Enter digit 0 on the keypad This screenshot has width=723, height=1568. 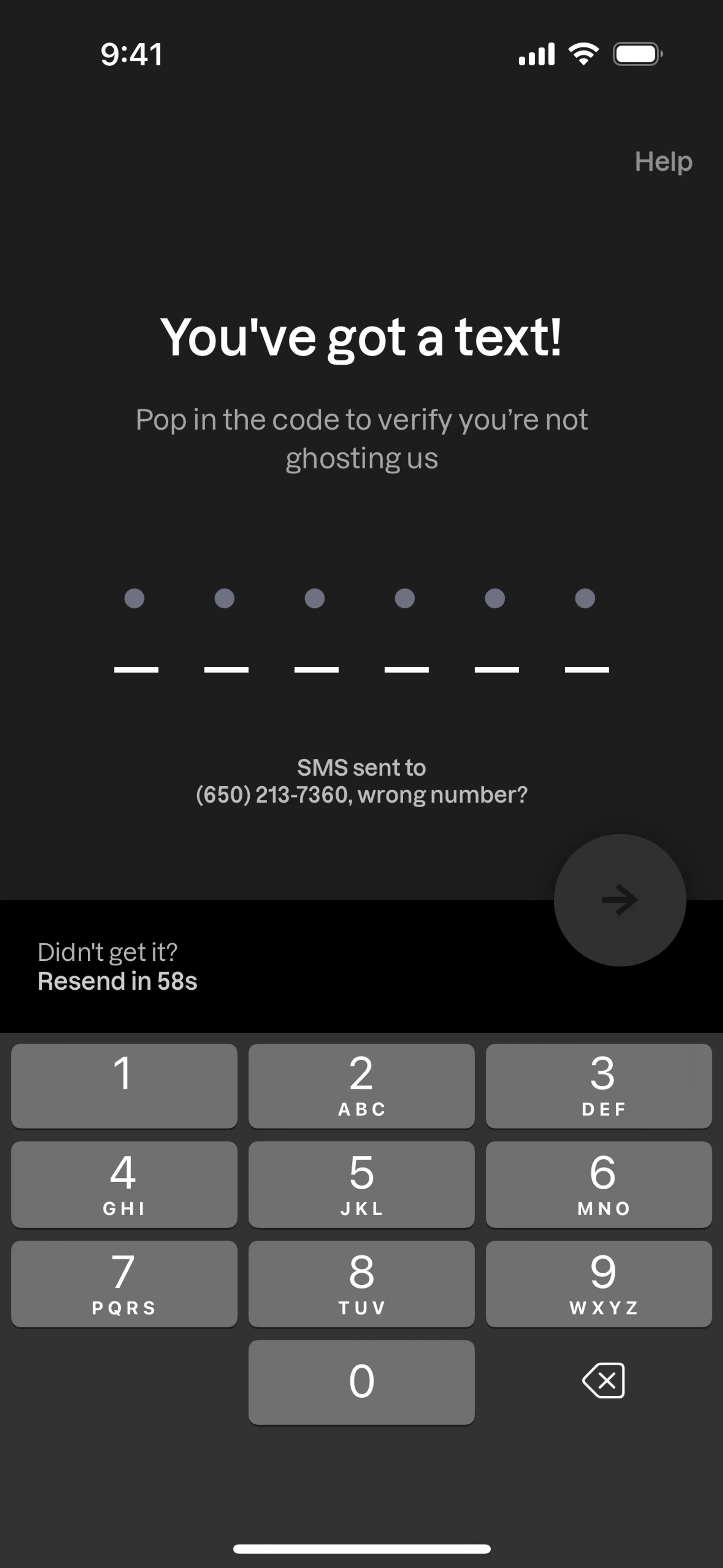361,1382
